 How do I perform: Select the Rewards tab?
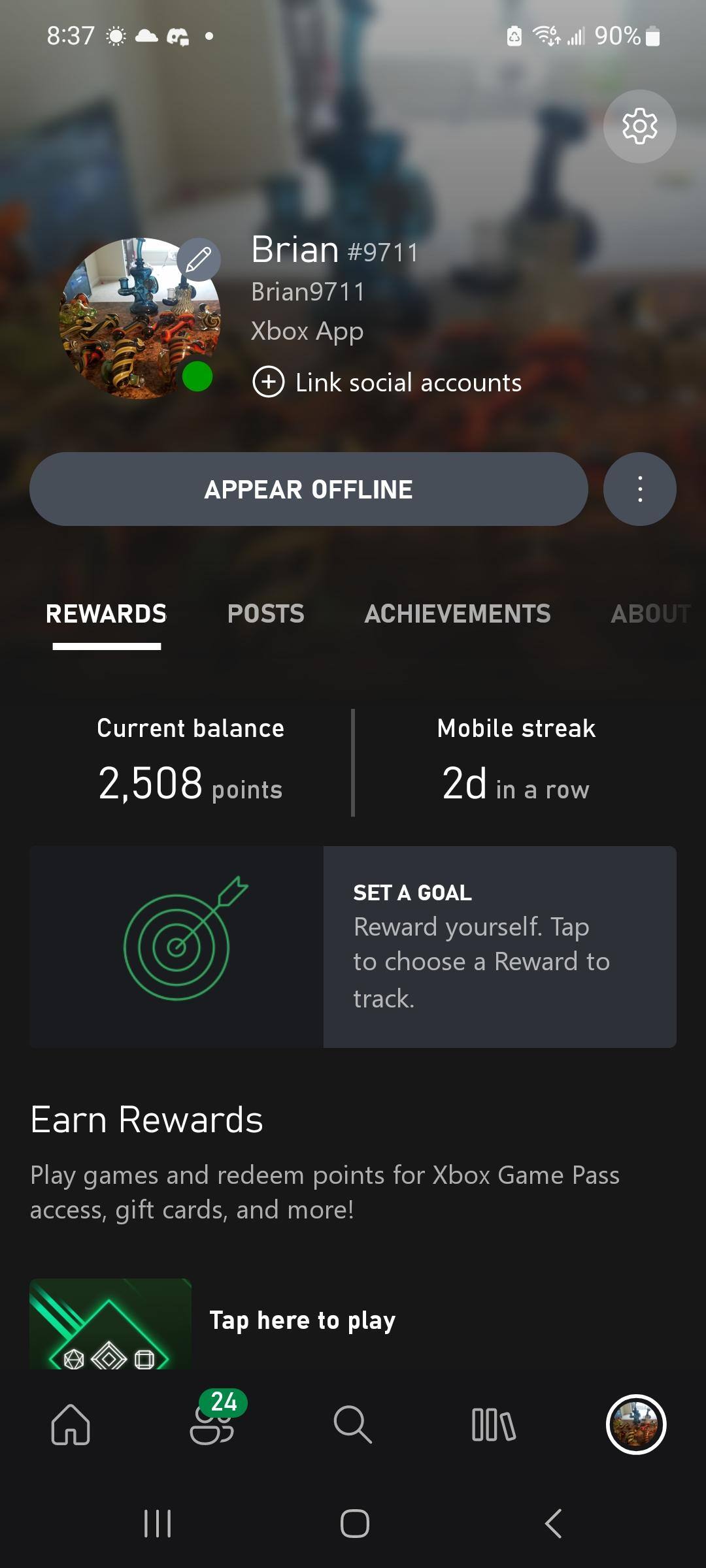click(x=107, y=614)
